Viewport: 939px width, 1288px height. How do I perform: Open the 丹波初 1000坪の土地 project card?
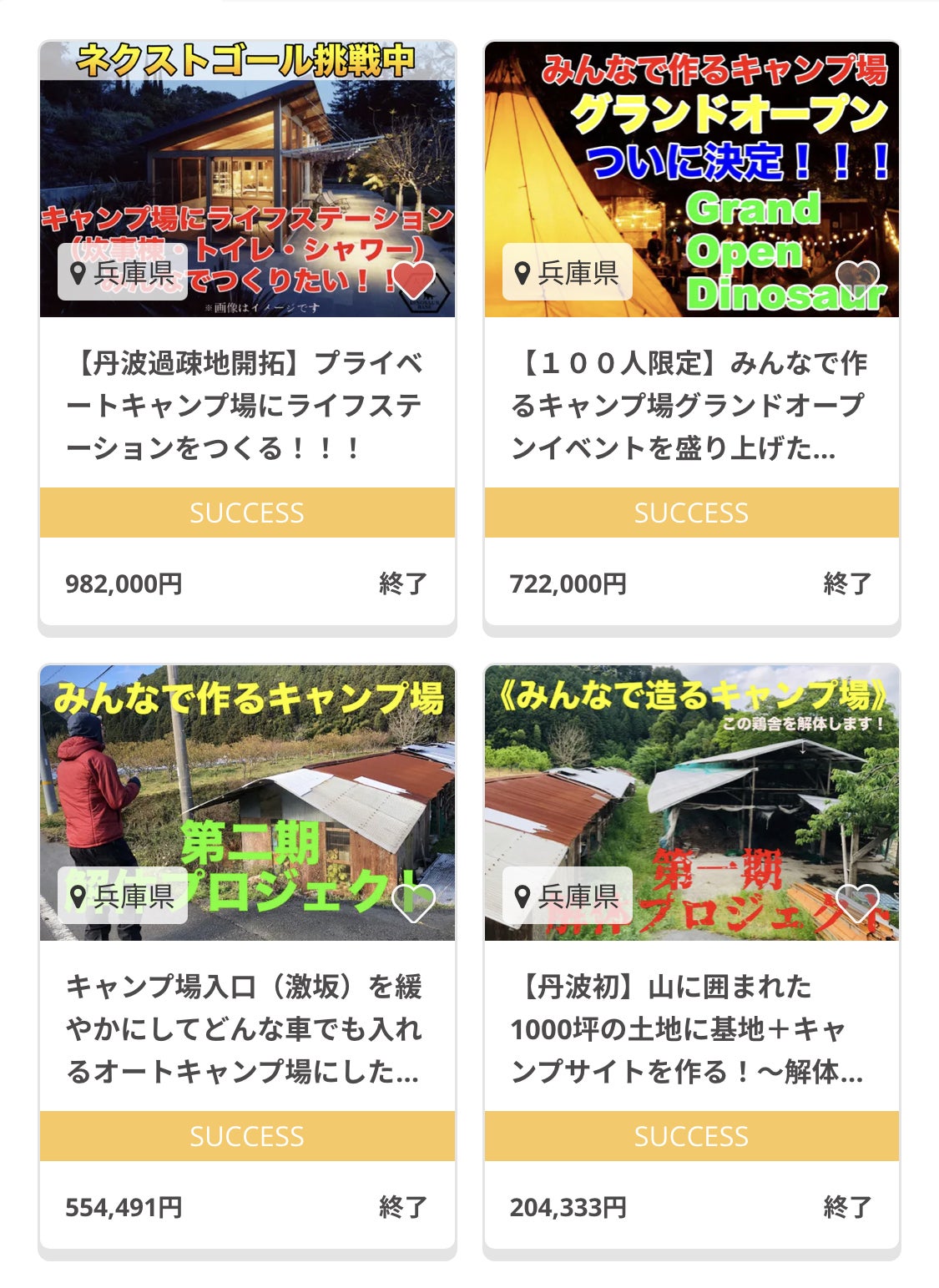point(691,1028)
